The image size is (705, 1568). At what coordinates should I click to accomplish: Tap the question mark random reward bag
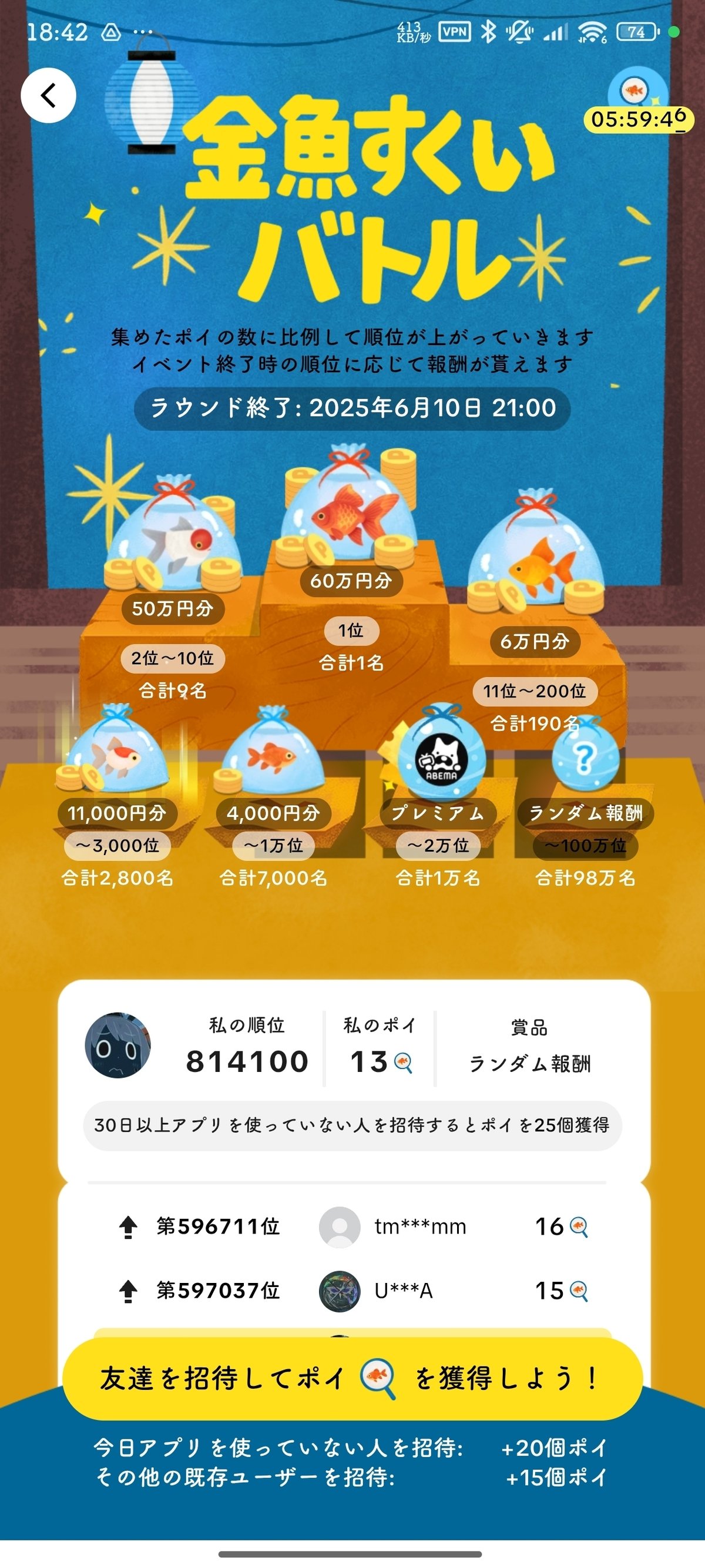click(585, 761)
